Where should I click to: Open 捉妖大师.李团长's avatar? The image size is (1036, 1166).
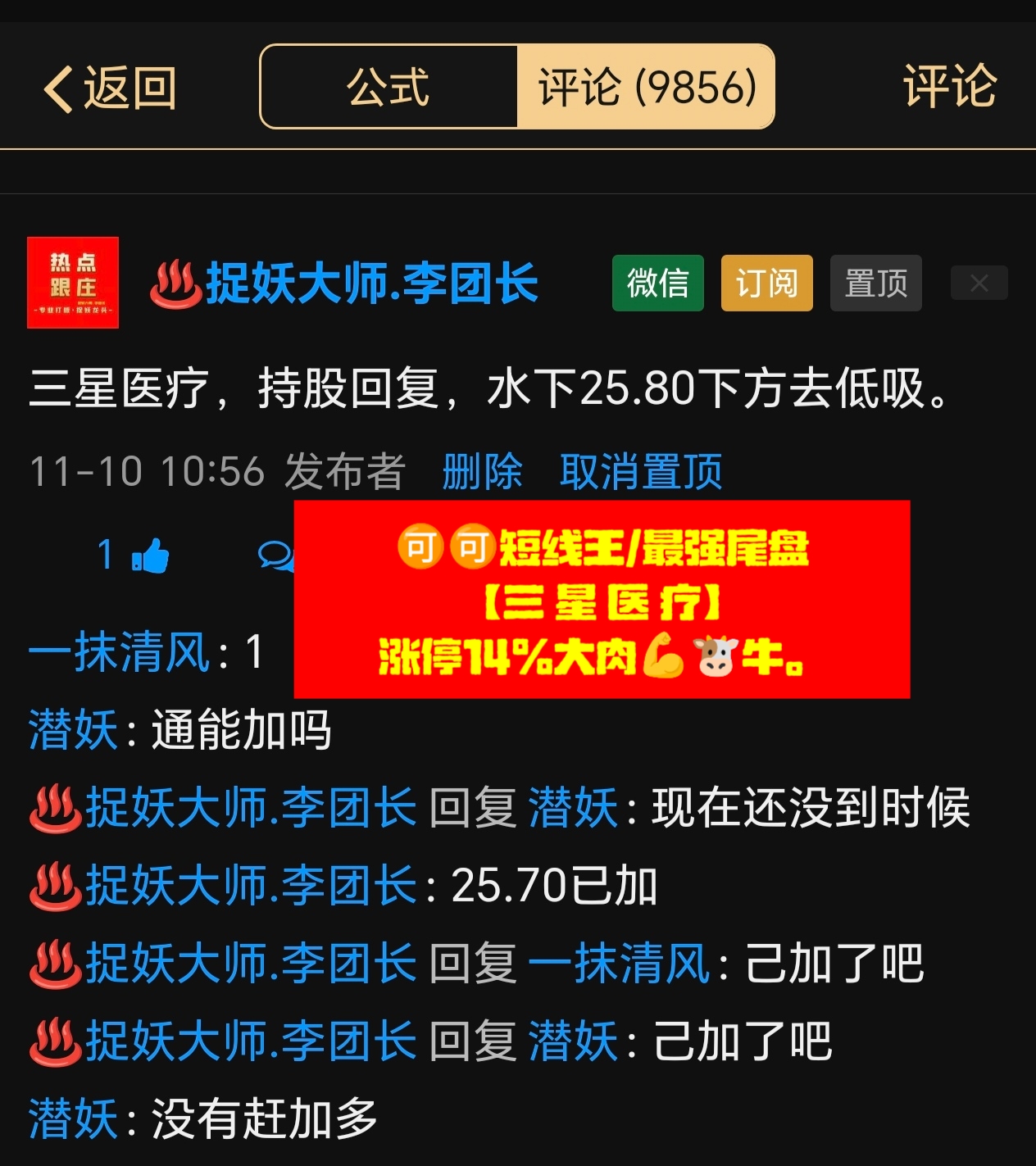pyautogui.click(x=73, y=283)
